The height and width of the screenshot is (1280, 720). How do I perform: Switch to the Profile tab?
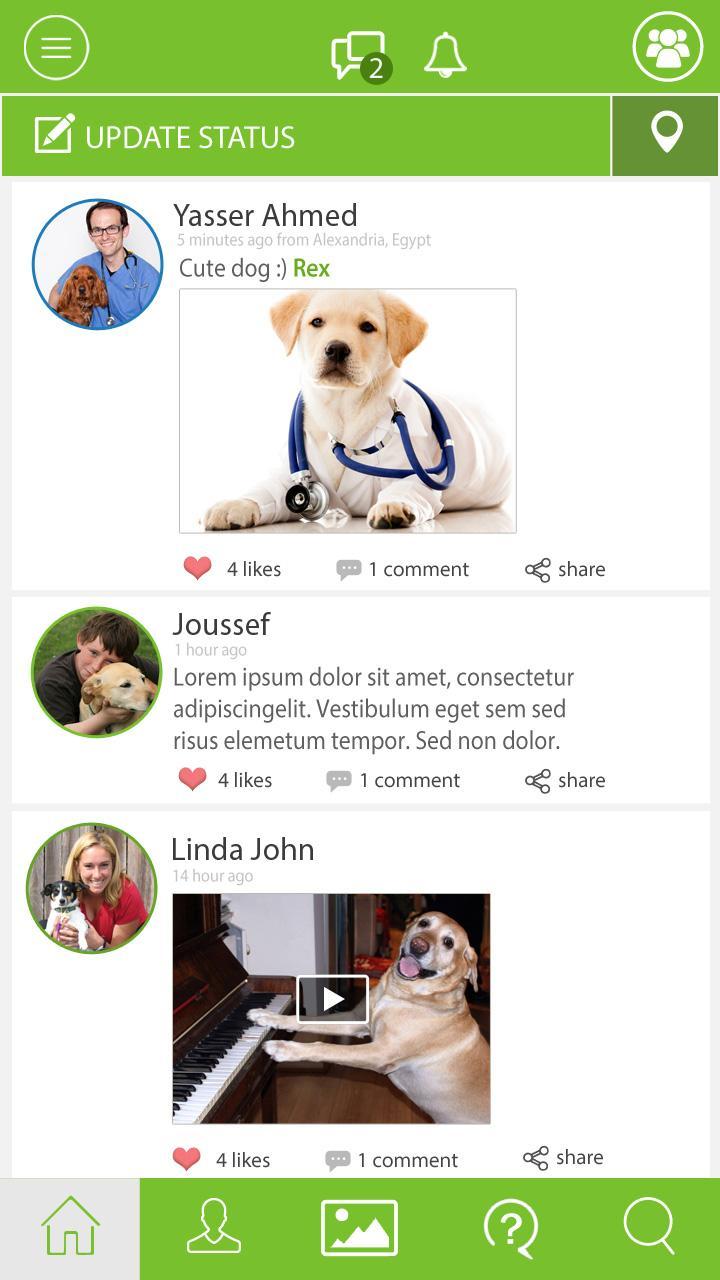tap(214, 1228)
